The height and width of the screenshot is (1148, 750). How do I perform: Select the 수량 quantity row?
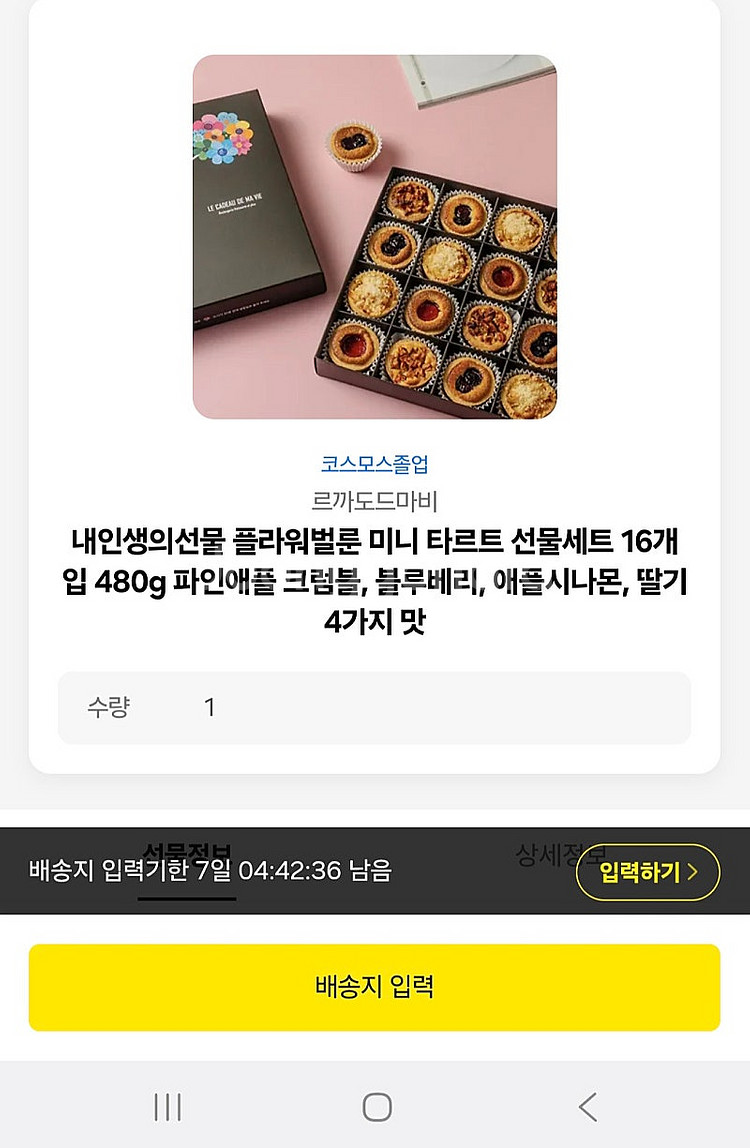(375, 707)
